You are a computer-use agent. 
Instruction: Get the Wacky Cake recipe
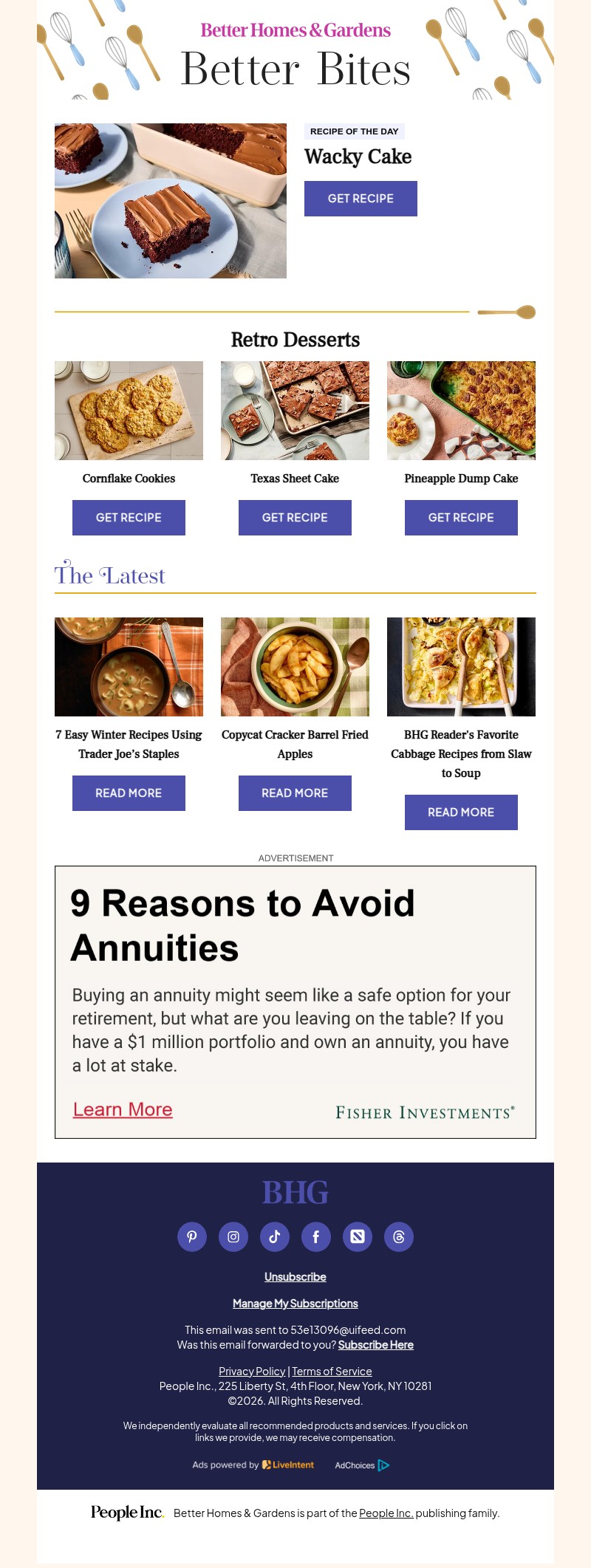pos(361,198)
